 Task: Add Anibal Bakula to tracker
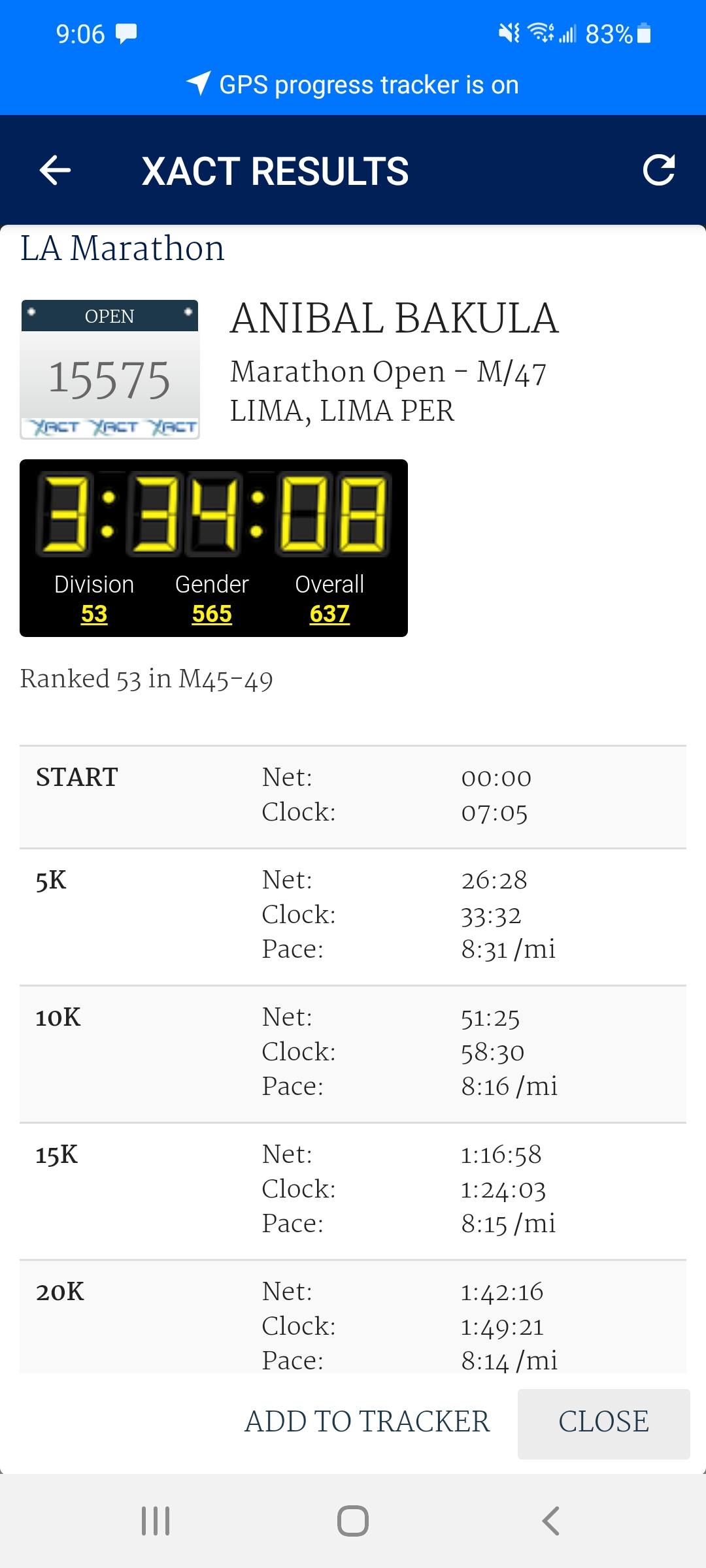(367, 1422)
